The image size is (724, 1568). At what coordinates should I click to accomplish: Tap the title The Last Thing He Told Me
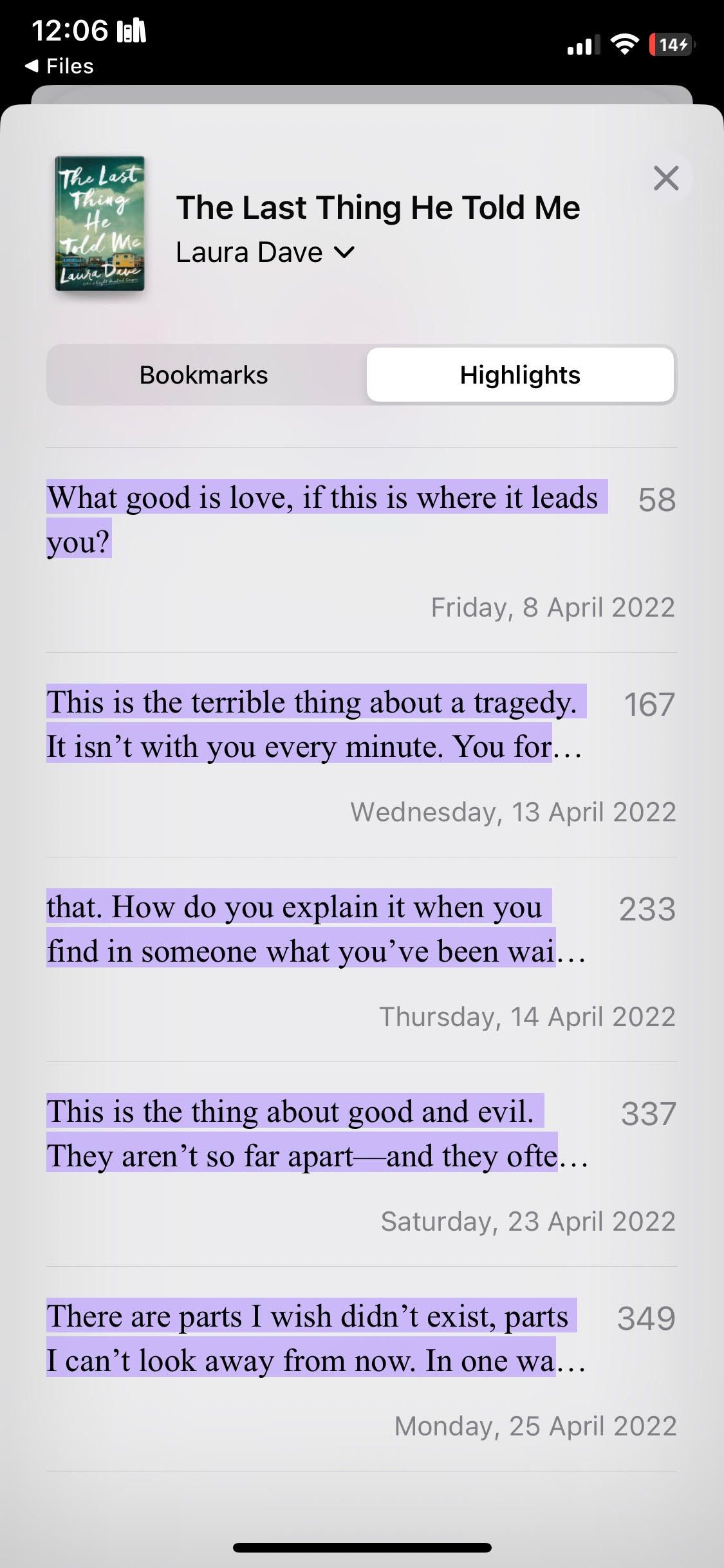click(x=378, y=207)
